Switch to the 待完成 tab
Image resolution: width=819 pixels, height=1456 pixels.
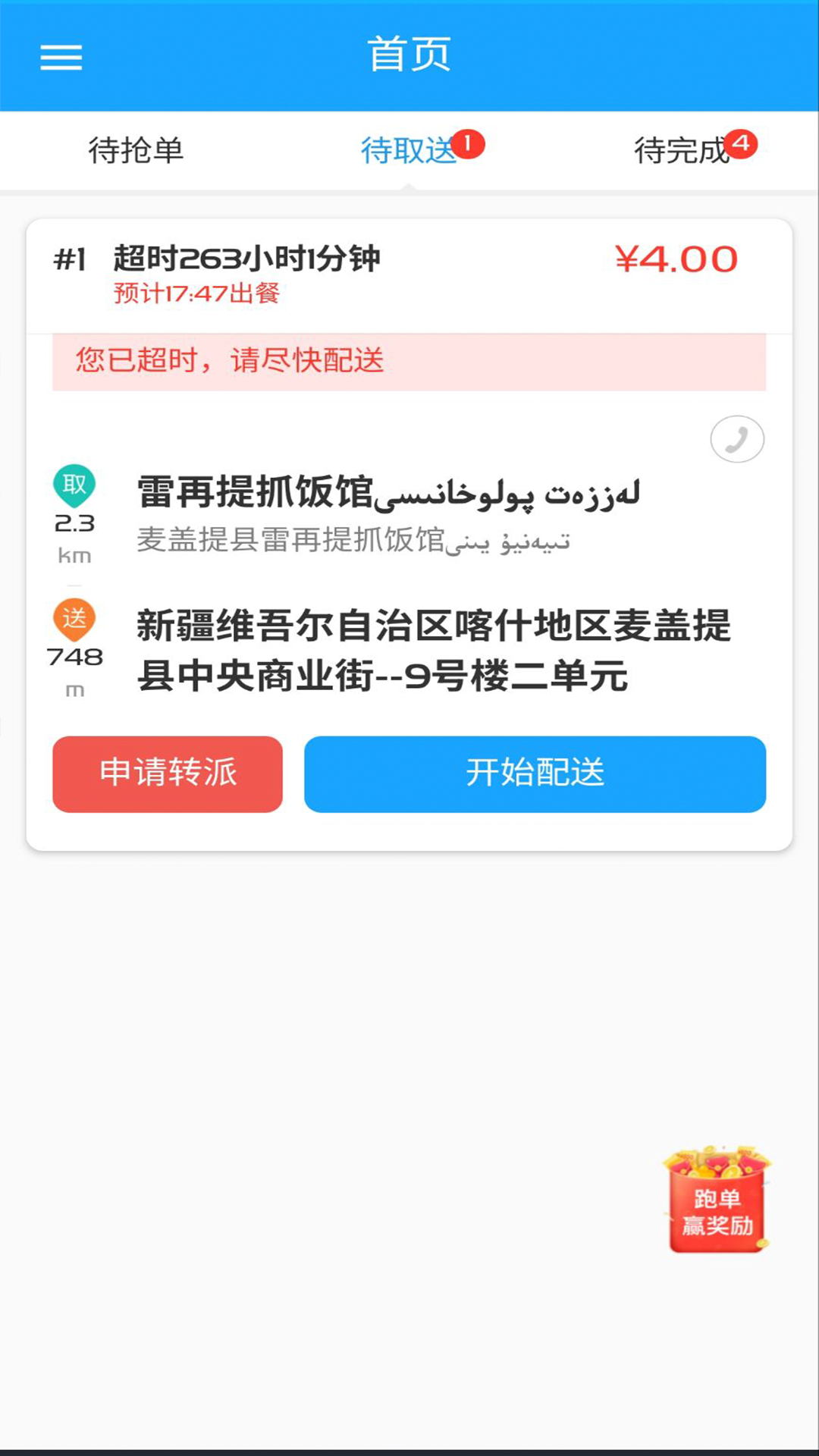(x=681, y=150)
